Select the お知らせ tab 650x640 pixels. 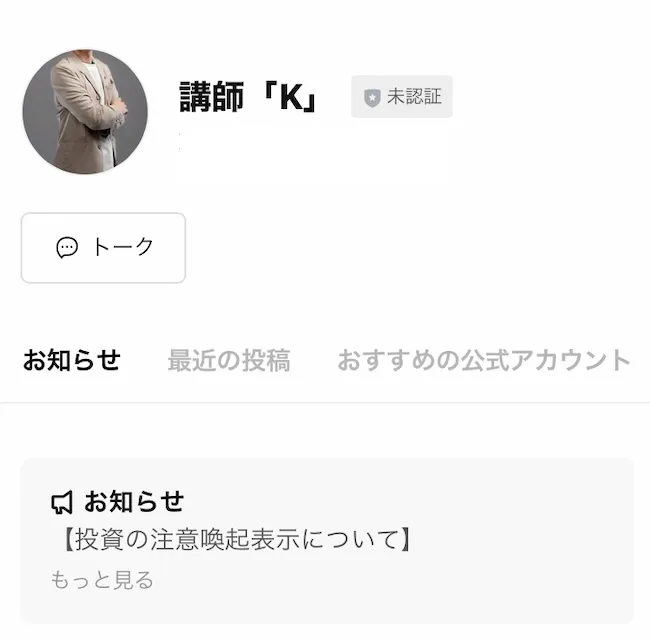tap(72, 360)
